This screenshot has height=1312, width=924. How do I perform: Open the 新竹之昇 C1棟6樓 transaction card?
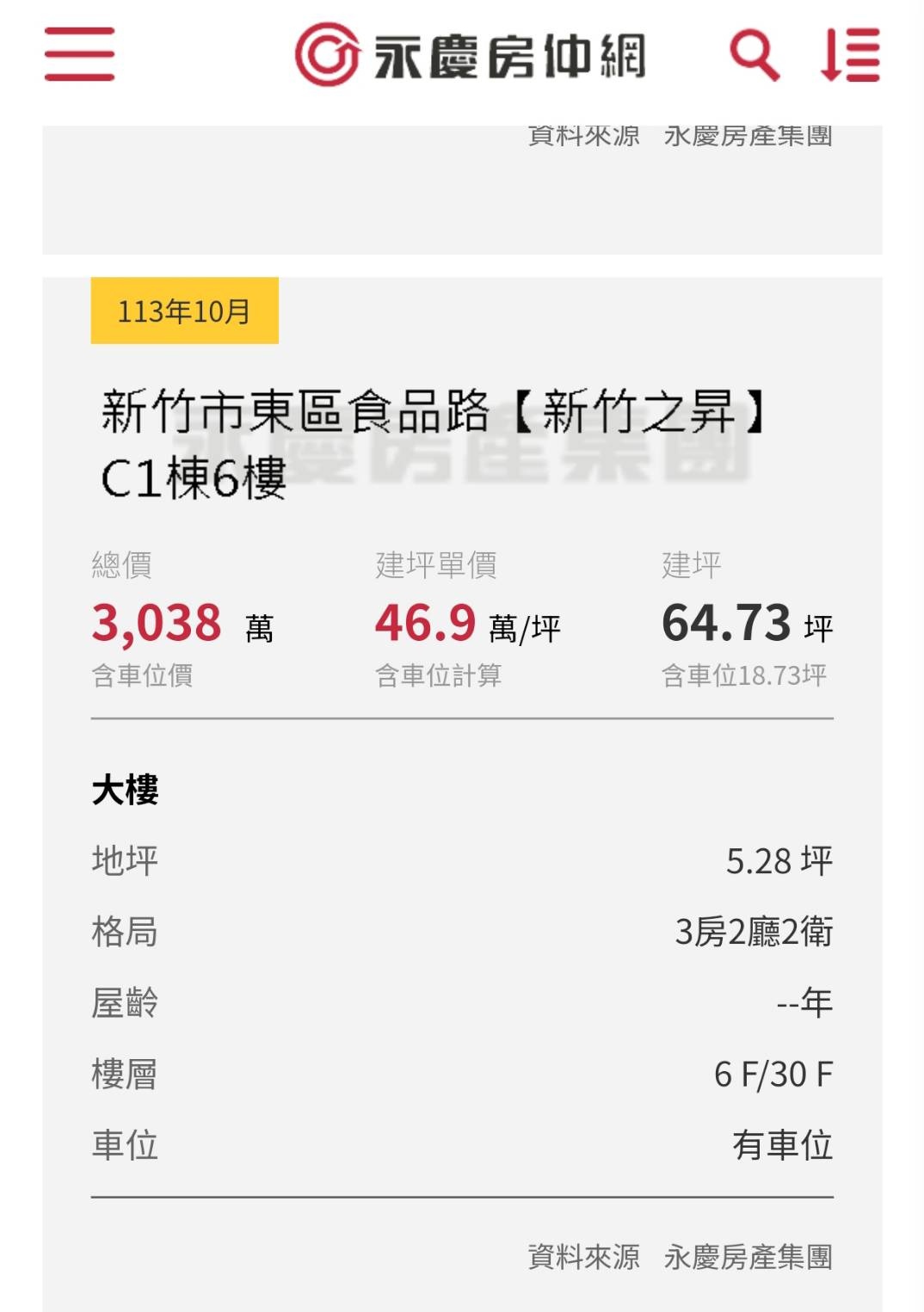[x=433, y=444]
